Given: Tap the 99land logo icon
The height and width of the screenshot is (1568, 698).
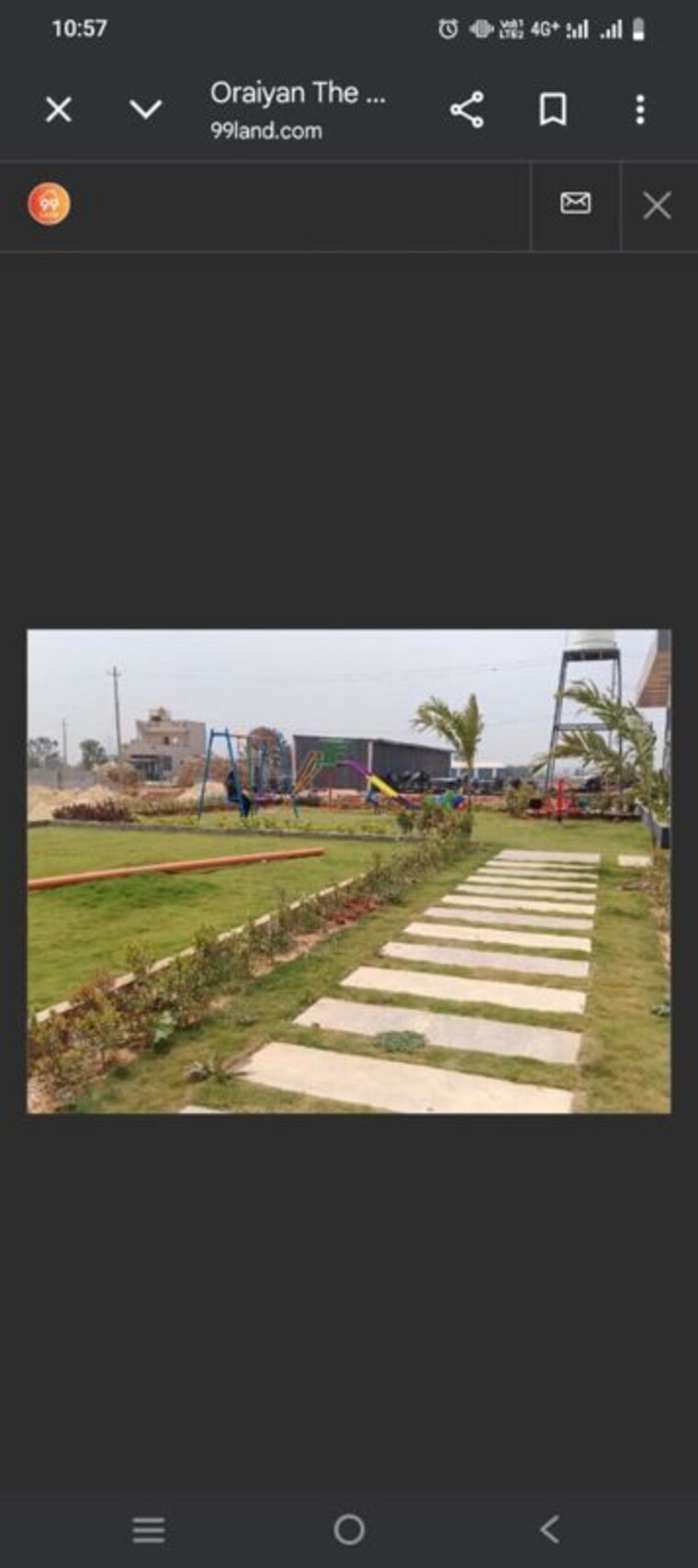Looking at the screenshot, I should coord(49,204).
